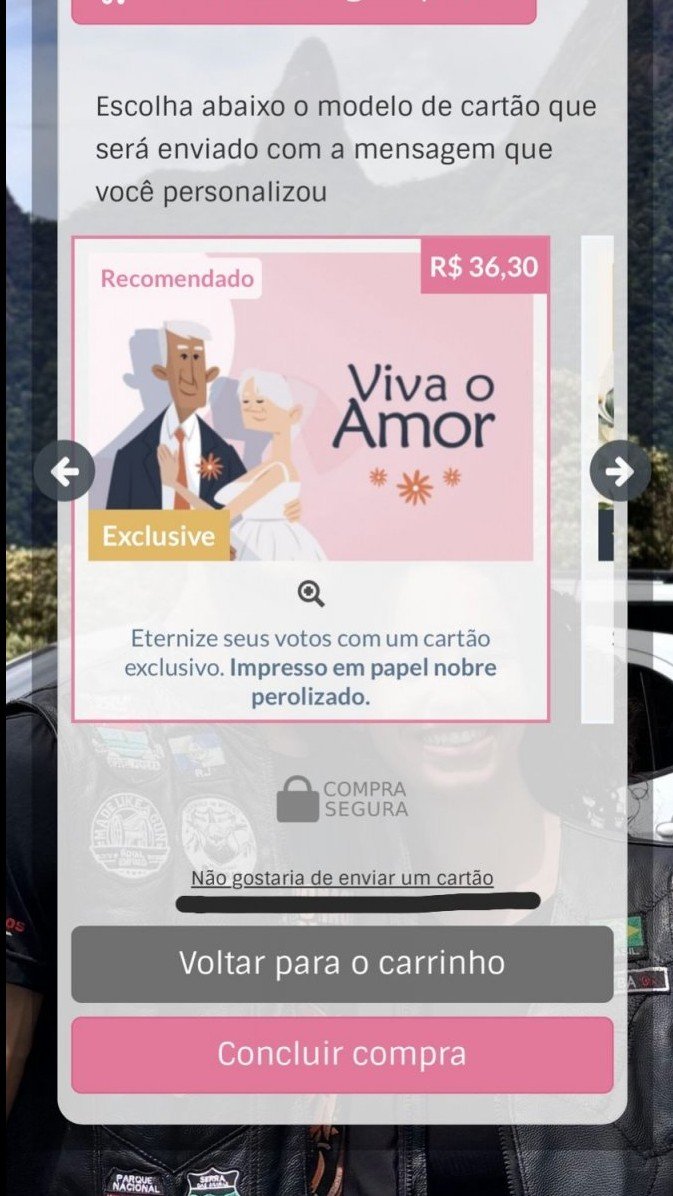Image resolution: width=673 pixels, height=1196 pixels.
Task: Tap the pink button at the top
Action: (304, 10)
